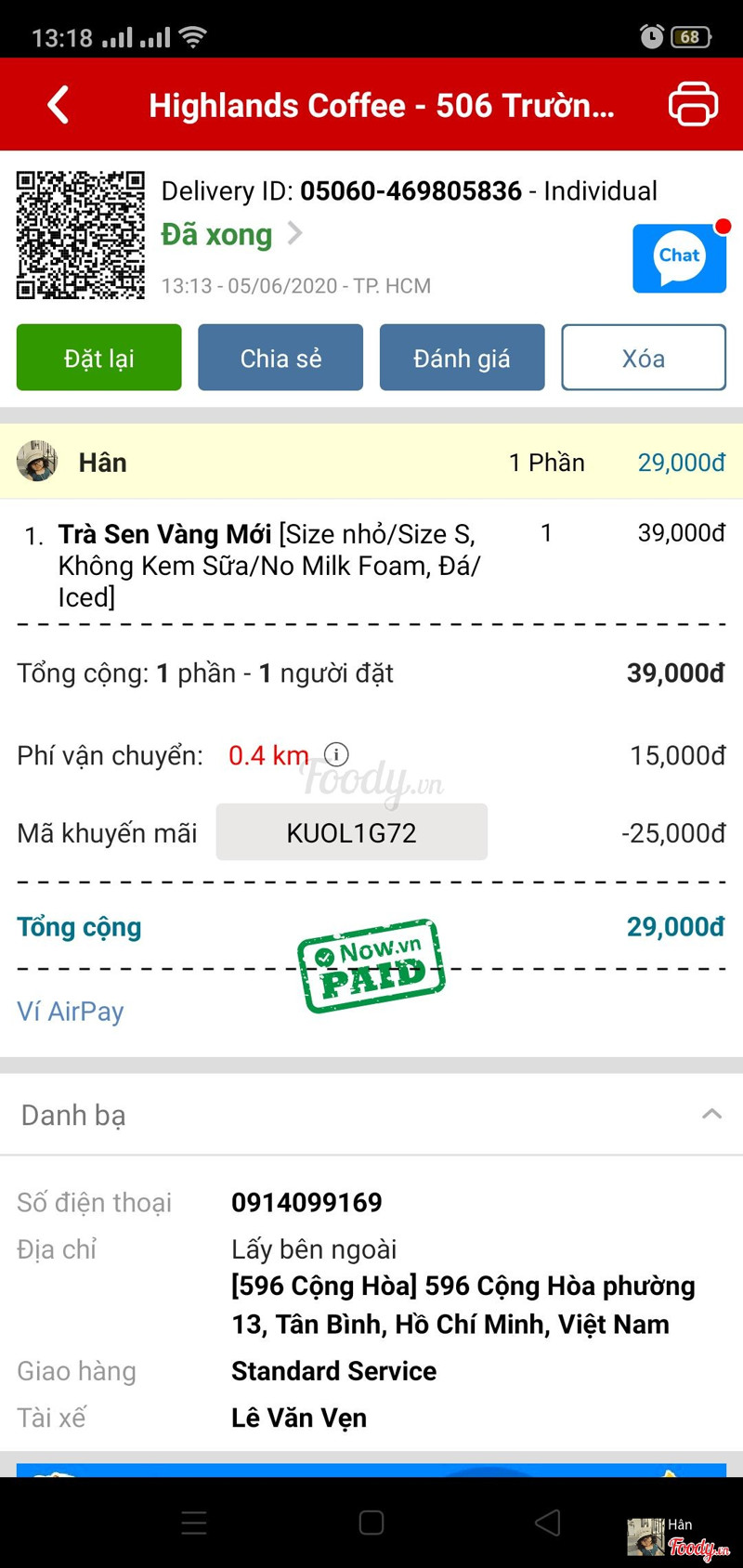The height and width of the screenshot is (1568, 743).
Task: Tap the system home button
Action: click(x=371, y=1522)
